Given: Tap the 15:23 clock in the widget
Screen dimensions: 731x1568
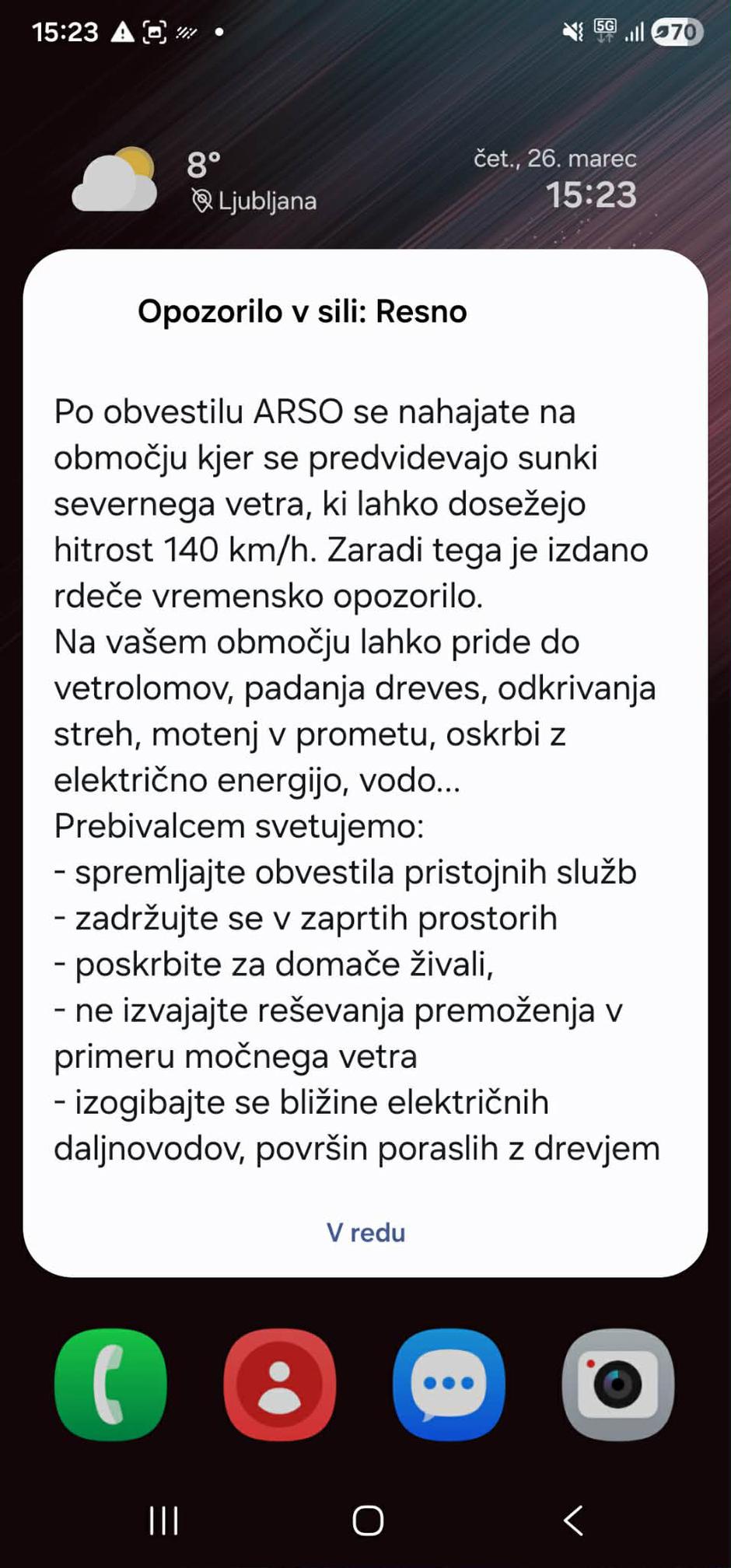Looking at the screenshot, I should click(x=593, y=195).
